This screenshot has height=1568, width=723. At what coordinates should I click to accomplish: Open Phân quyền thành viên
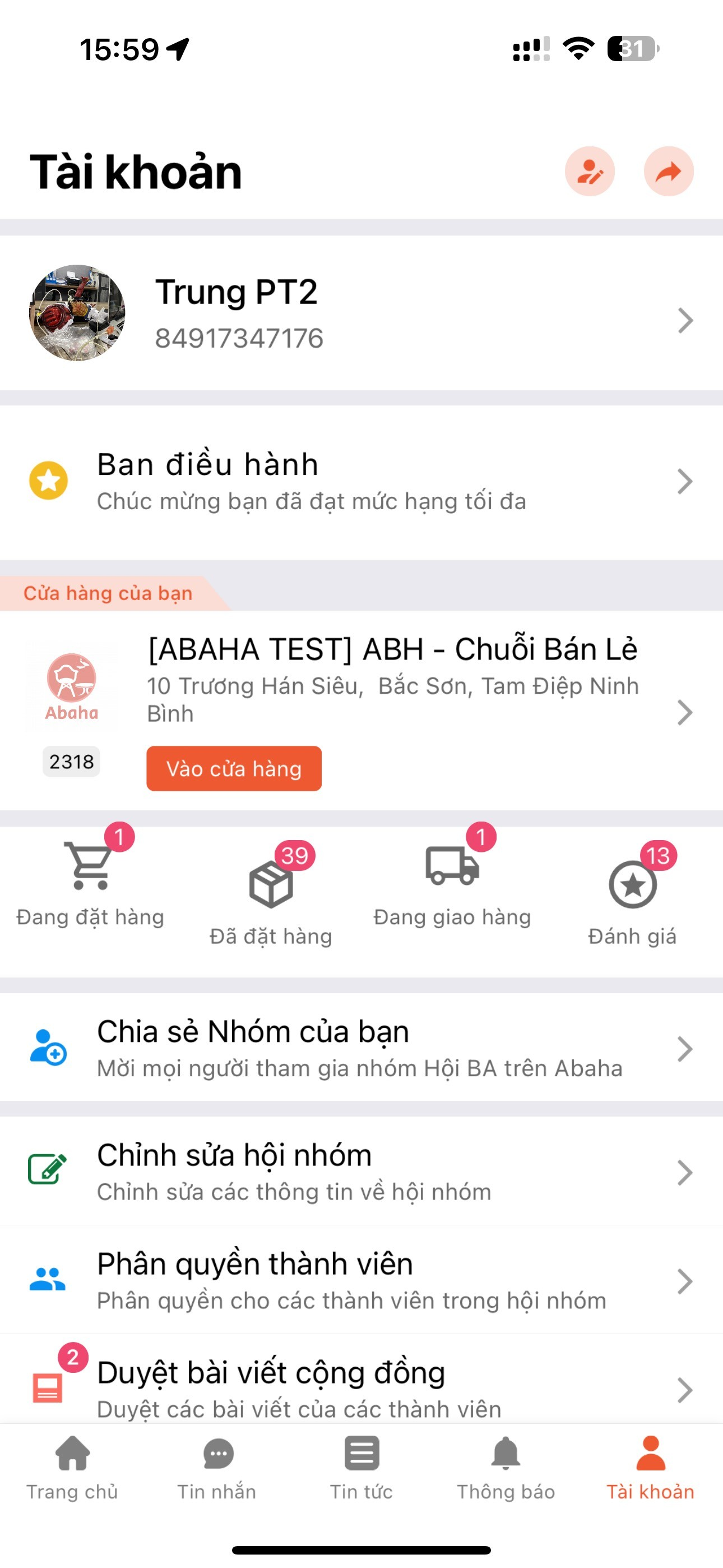[360, 1281]
